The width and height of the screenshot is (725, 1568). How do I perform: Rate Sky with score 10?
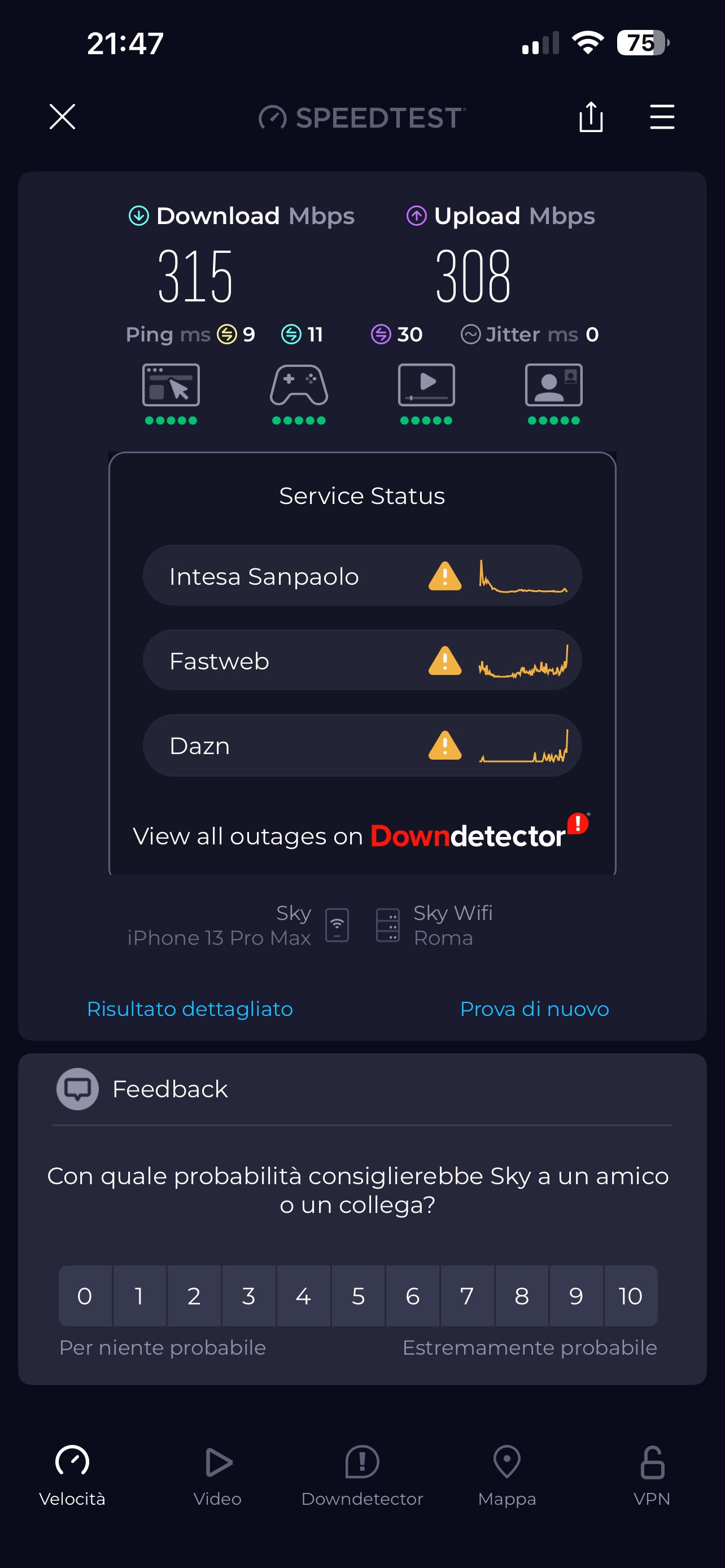tap(630, 1296)
